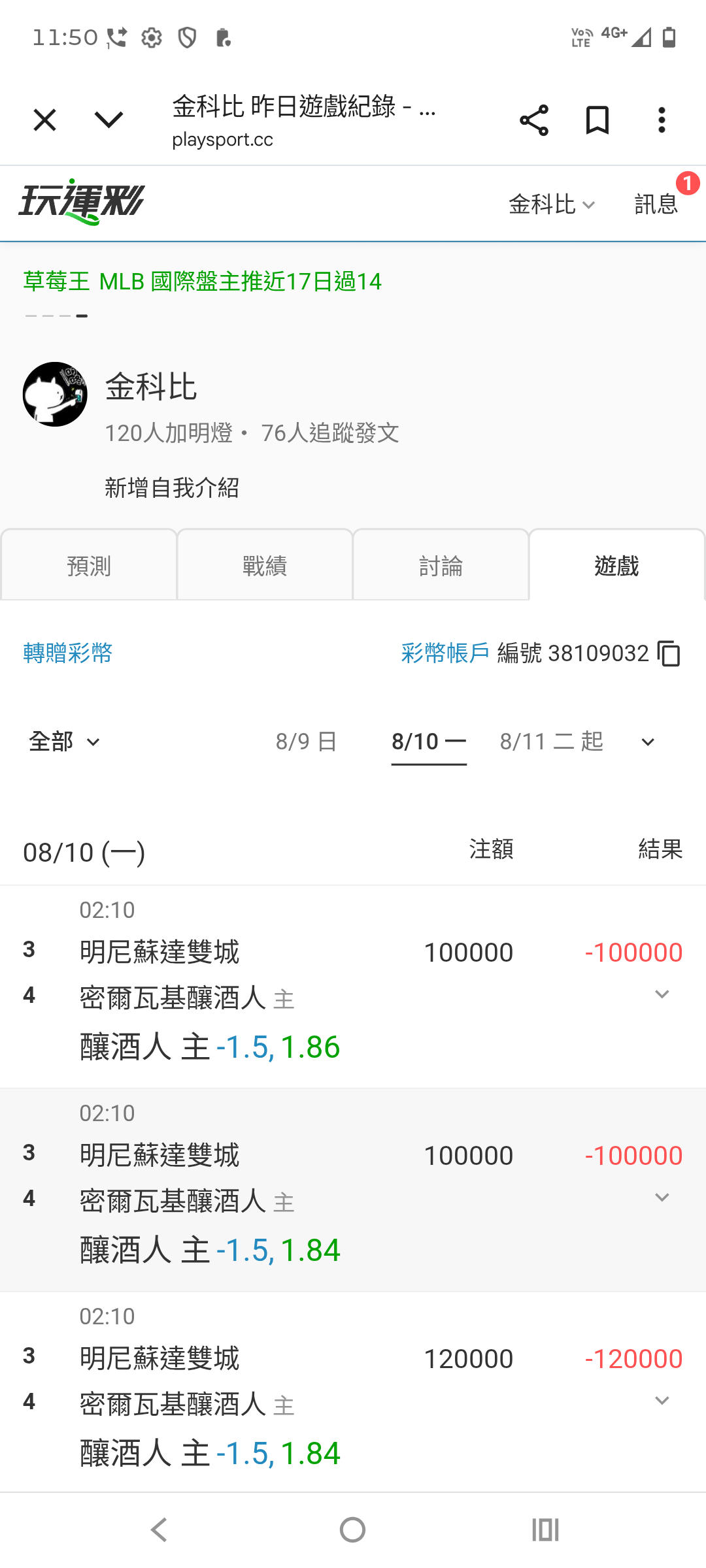Switch to the 預測 tab
The height and width of the screenshot is (1568, 706).
(89, 565)
